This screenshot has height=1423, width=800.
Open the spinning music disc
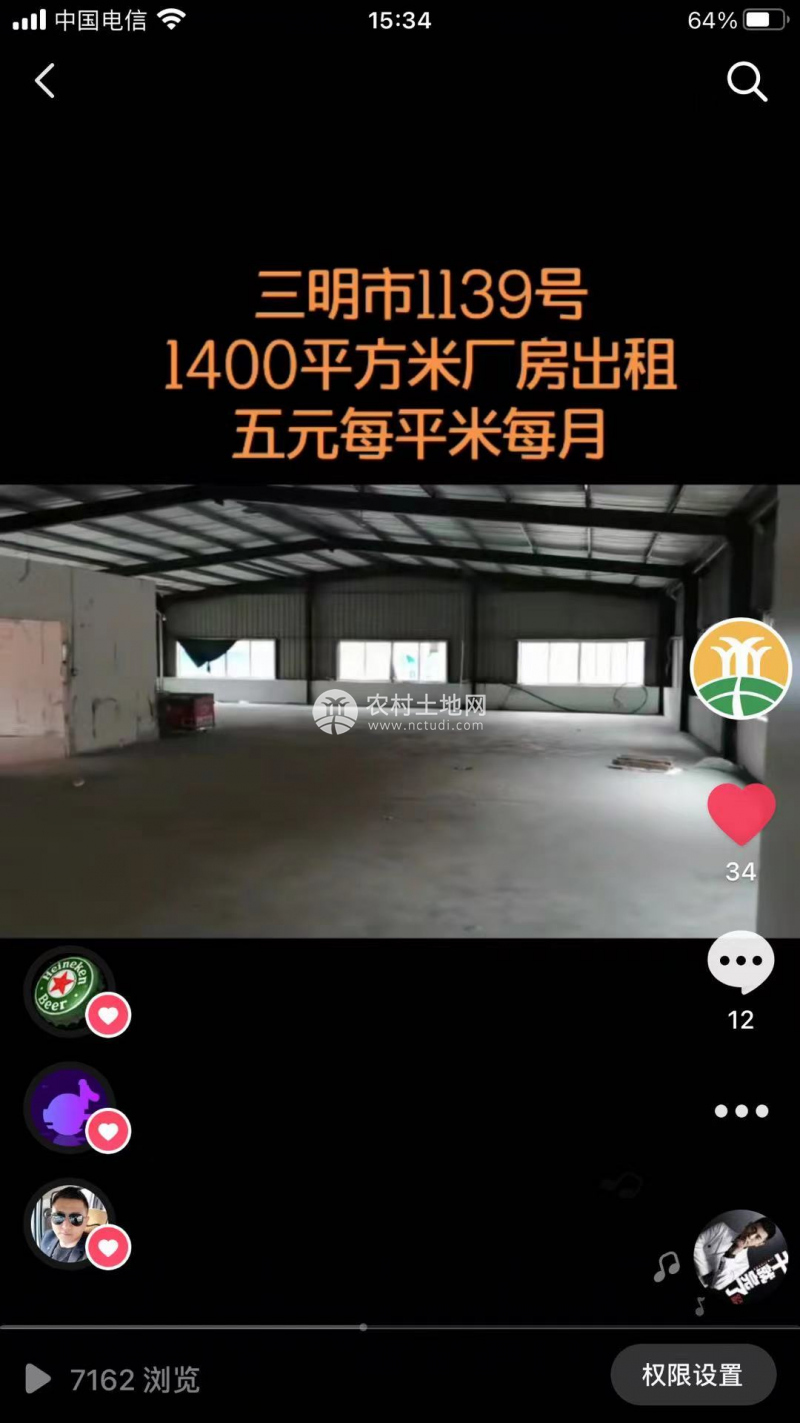click(x=740, y=1255)
